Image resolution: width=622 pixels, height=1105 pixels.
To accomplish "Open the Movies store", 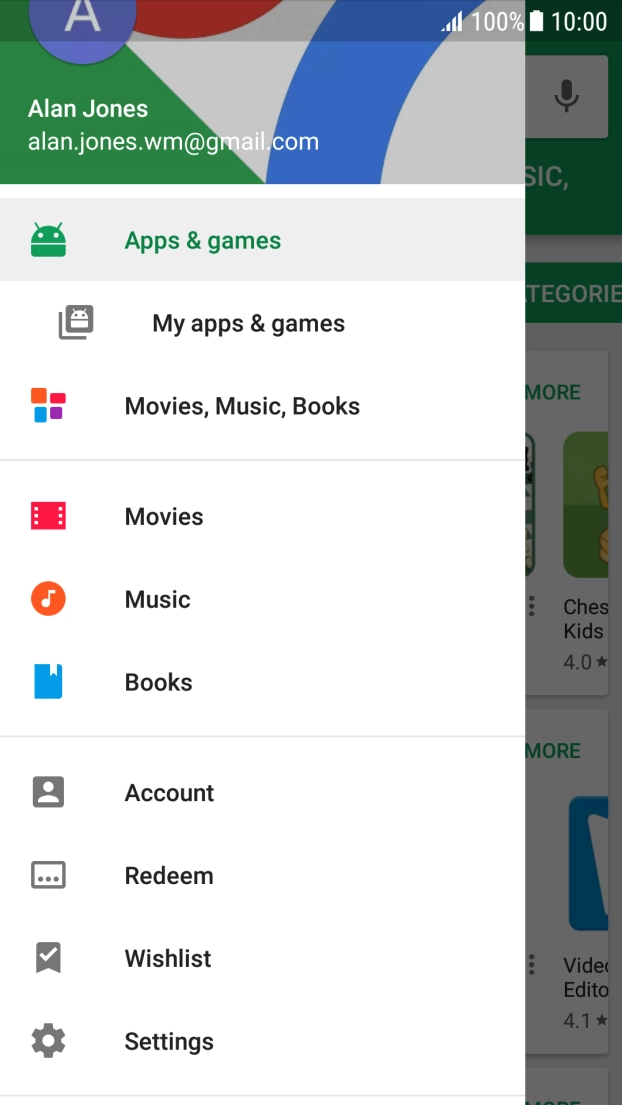I will point(164,517).
